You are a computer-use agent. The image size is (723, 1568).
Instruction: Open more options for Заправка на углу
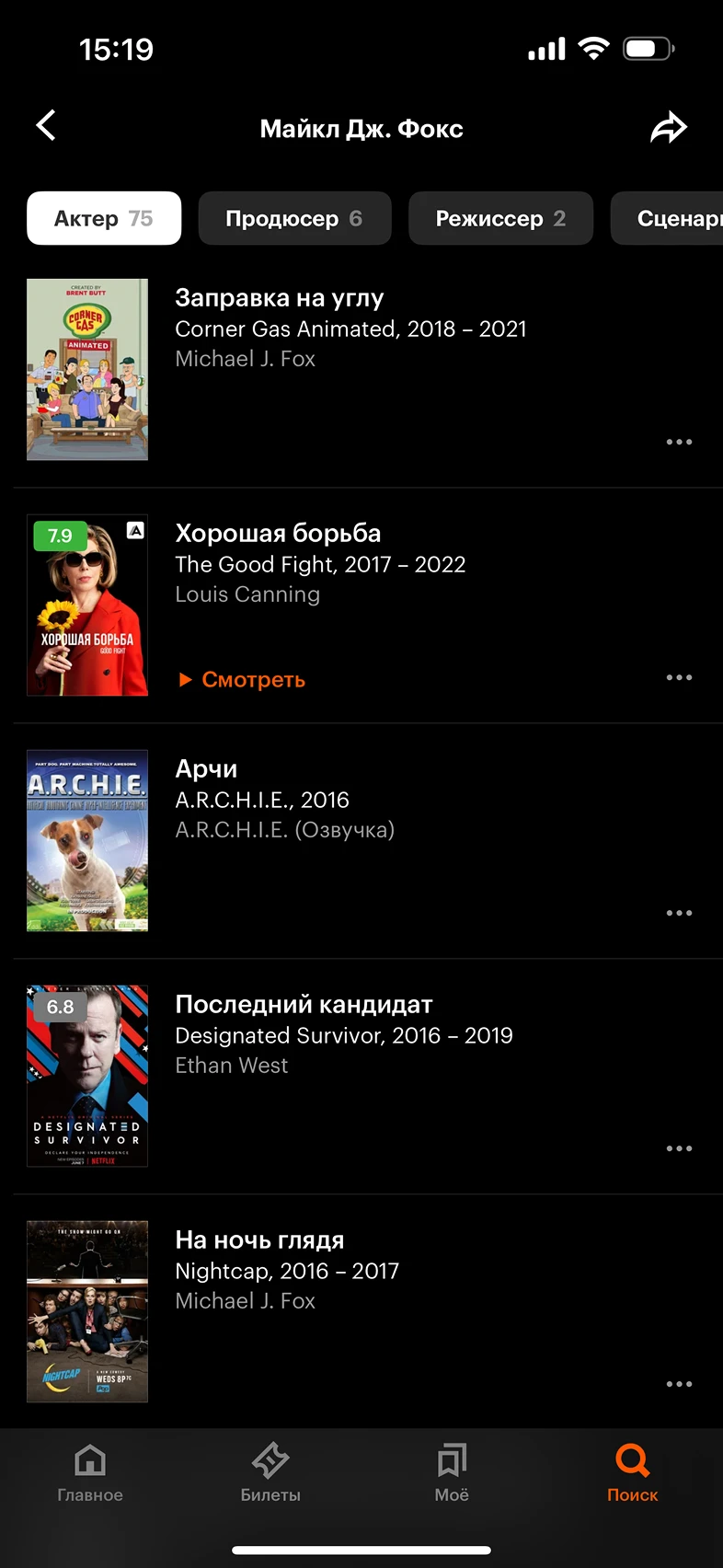click(x=679, y=443)
